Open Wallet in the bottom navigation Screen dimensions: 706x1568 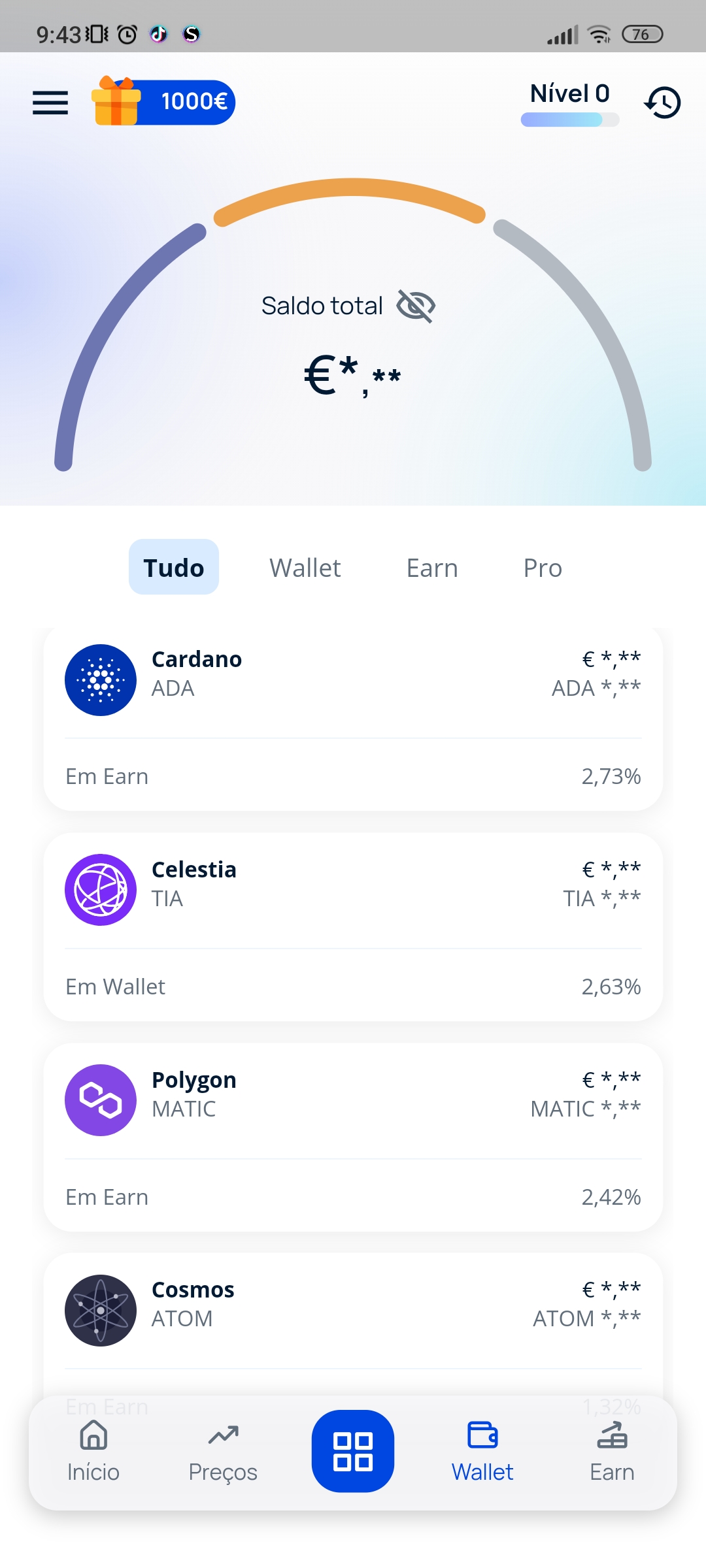point(482,1452)
